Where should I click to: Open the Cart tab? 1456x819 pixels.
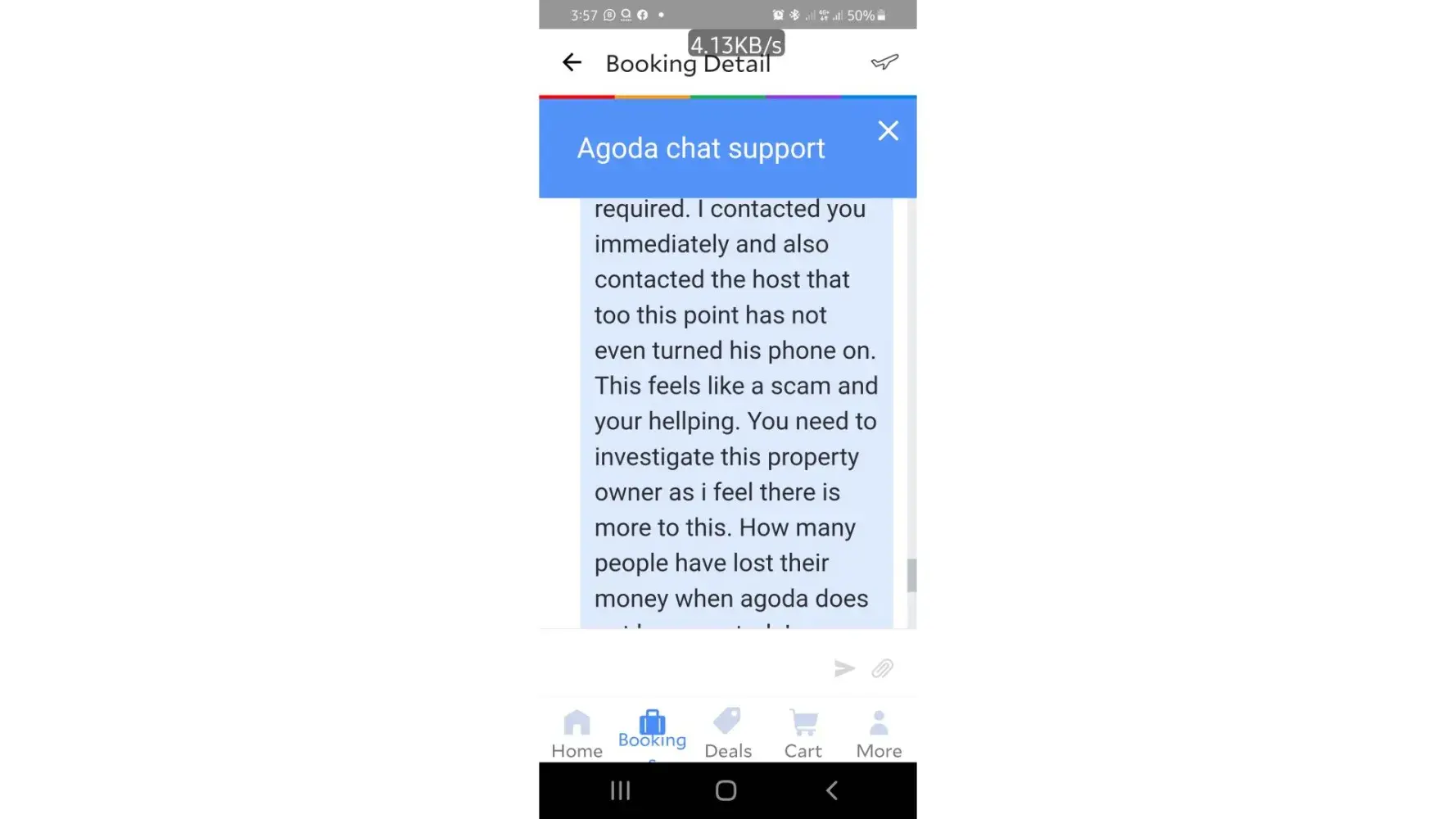coord(803,734)
